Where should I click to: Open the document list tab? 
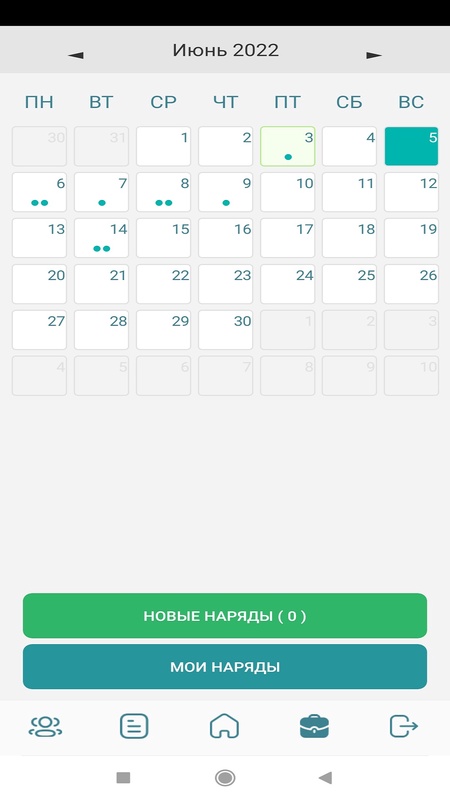click(x=134, y=726)
